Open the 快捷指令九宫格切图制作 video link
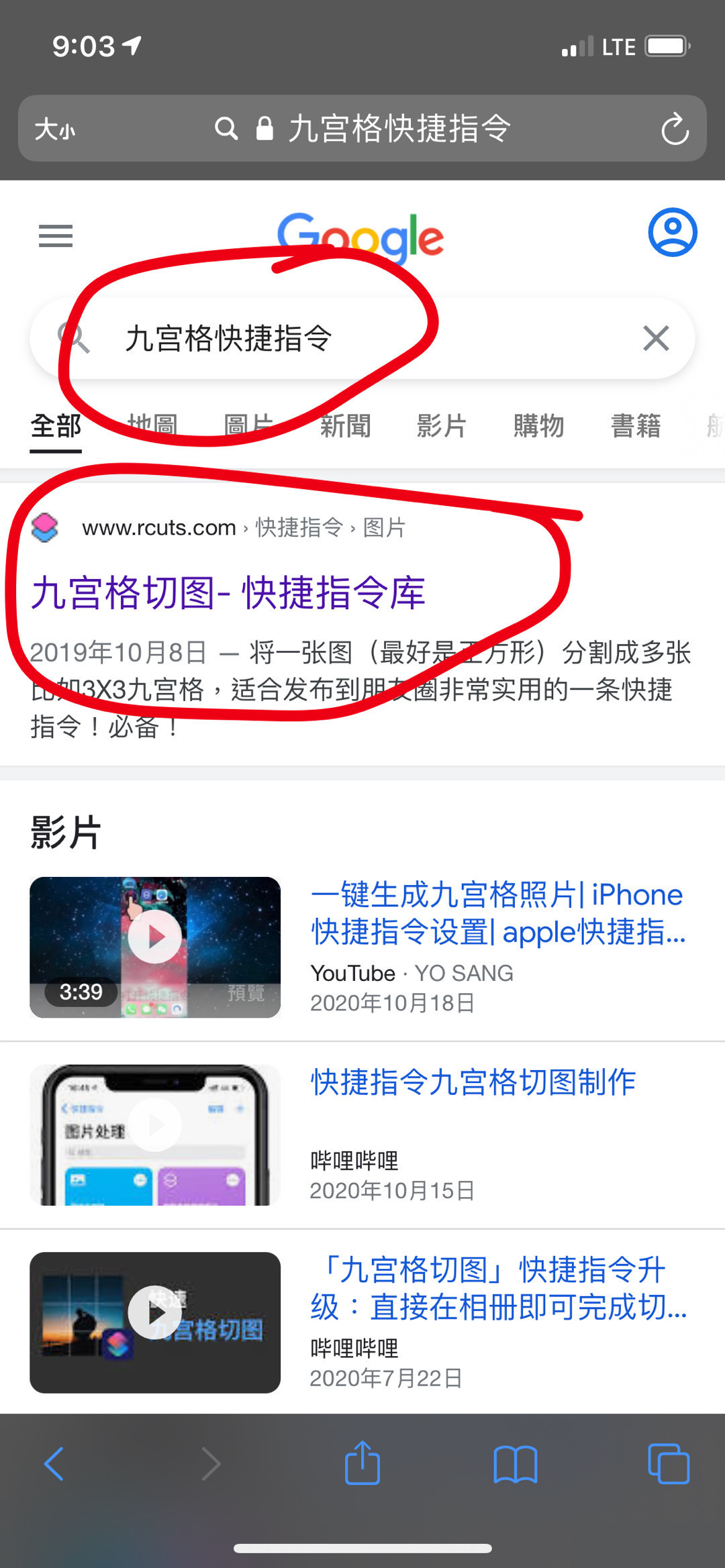This screenshot has width=725, height=1568. 473,1082
